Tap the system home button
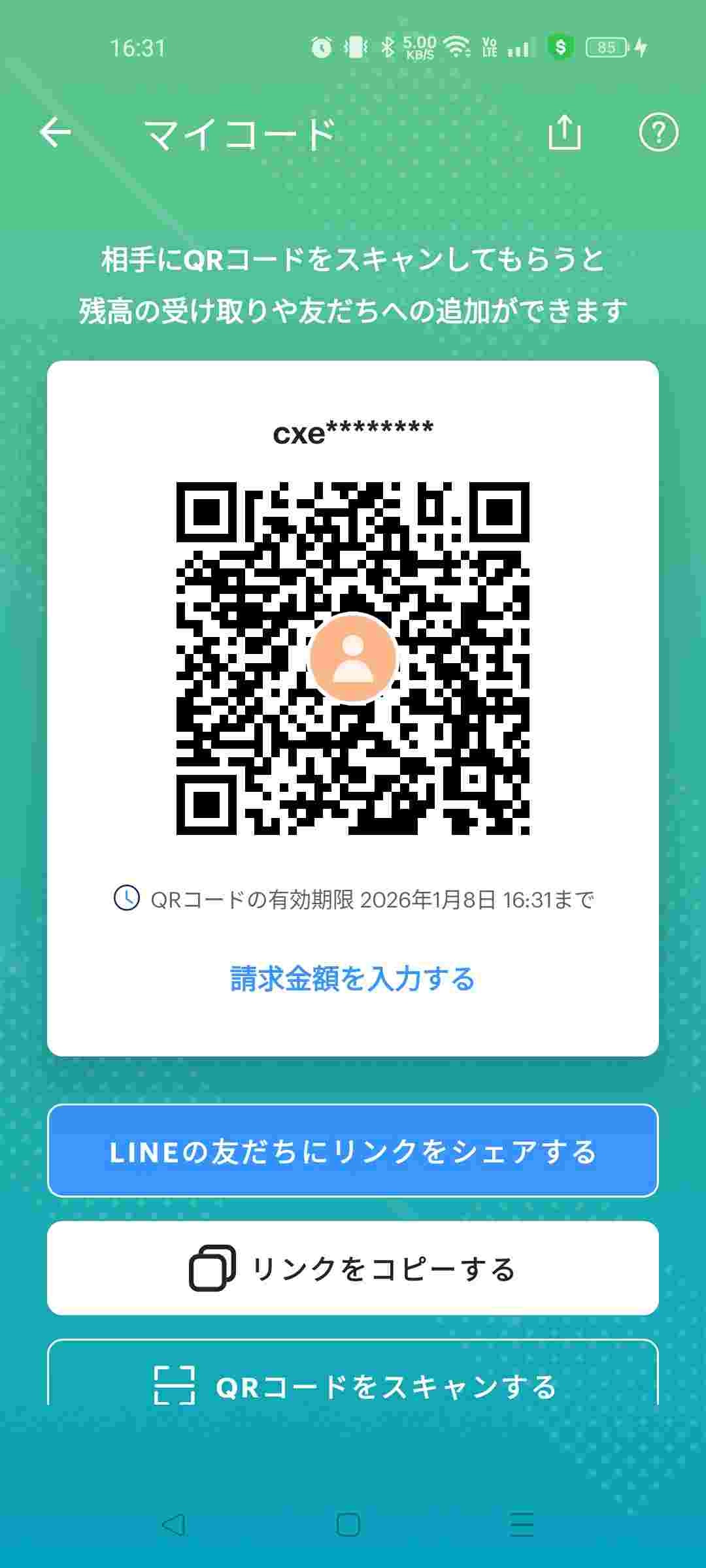This screenshot has height=1568, width=706. click(x=348, y=1525)
